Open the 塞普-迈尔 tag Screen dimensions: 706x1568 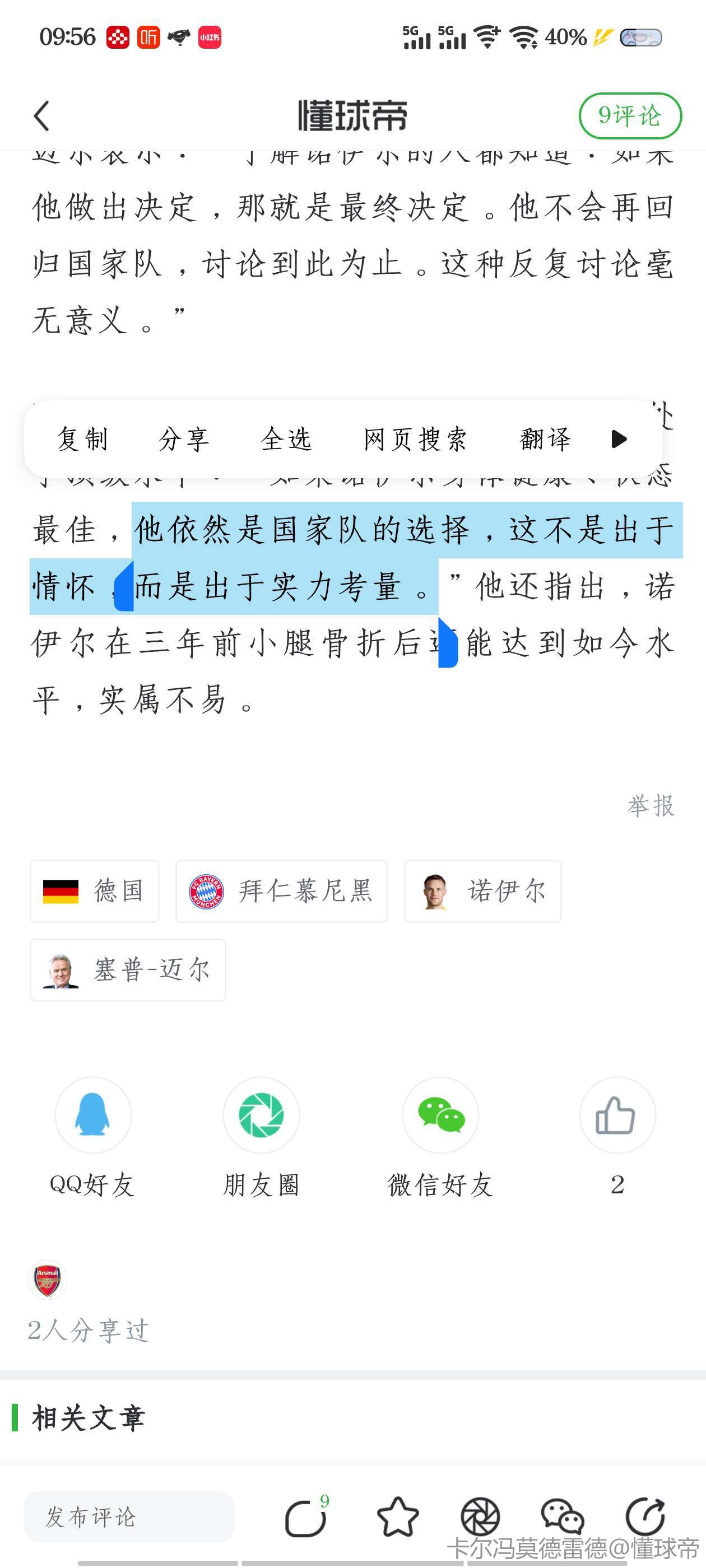click(128, 970)
